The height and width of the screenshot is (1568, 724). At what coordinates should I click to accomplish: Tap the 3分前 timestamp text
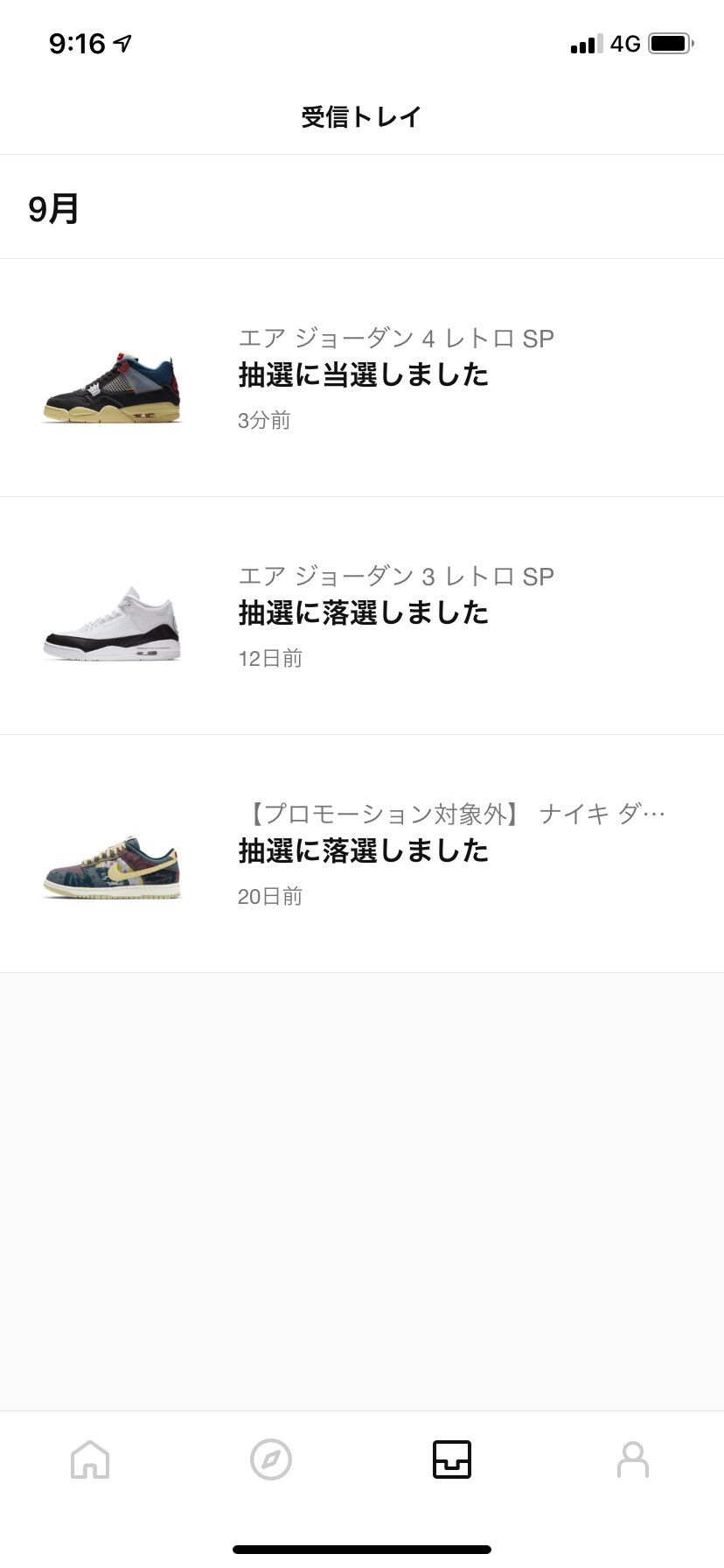pos(264,420)
